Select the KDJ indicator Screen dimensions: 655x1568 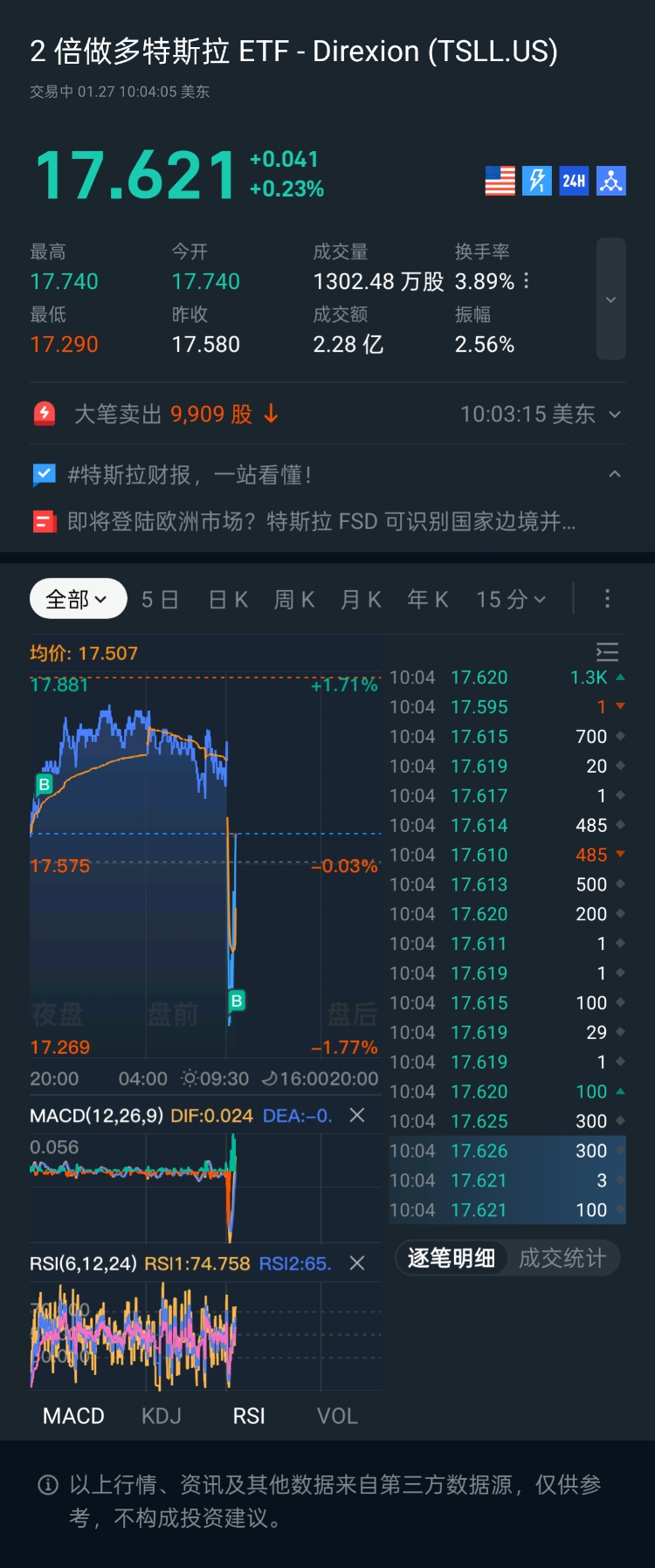[x=162, y=1416]
